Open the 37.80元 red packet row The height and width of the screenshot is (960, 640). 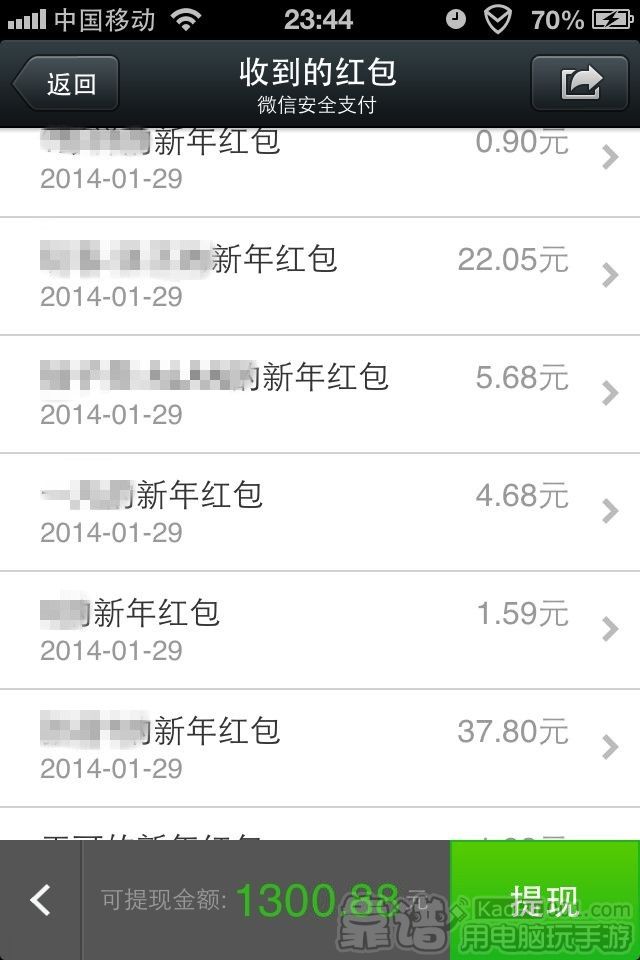[x=320, y=747]
